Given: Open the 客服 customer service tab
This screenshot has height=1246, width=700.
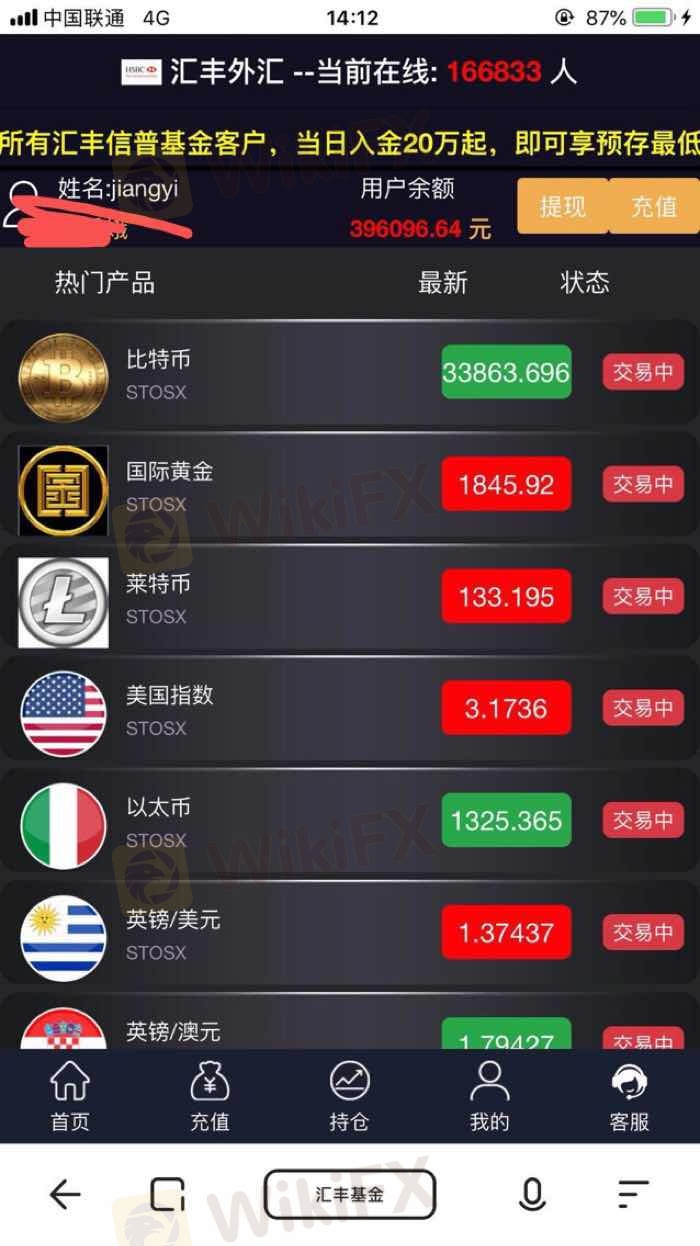Looking at the screenshot, I should tap(629, 1096).
